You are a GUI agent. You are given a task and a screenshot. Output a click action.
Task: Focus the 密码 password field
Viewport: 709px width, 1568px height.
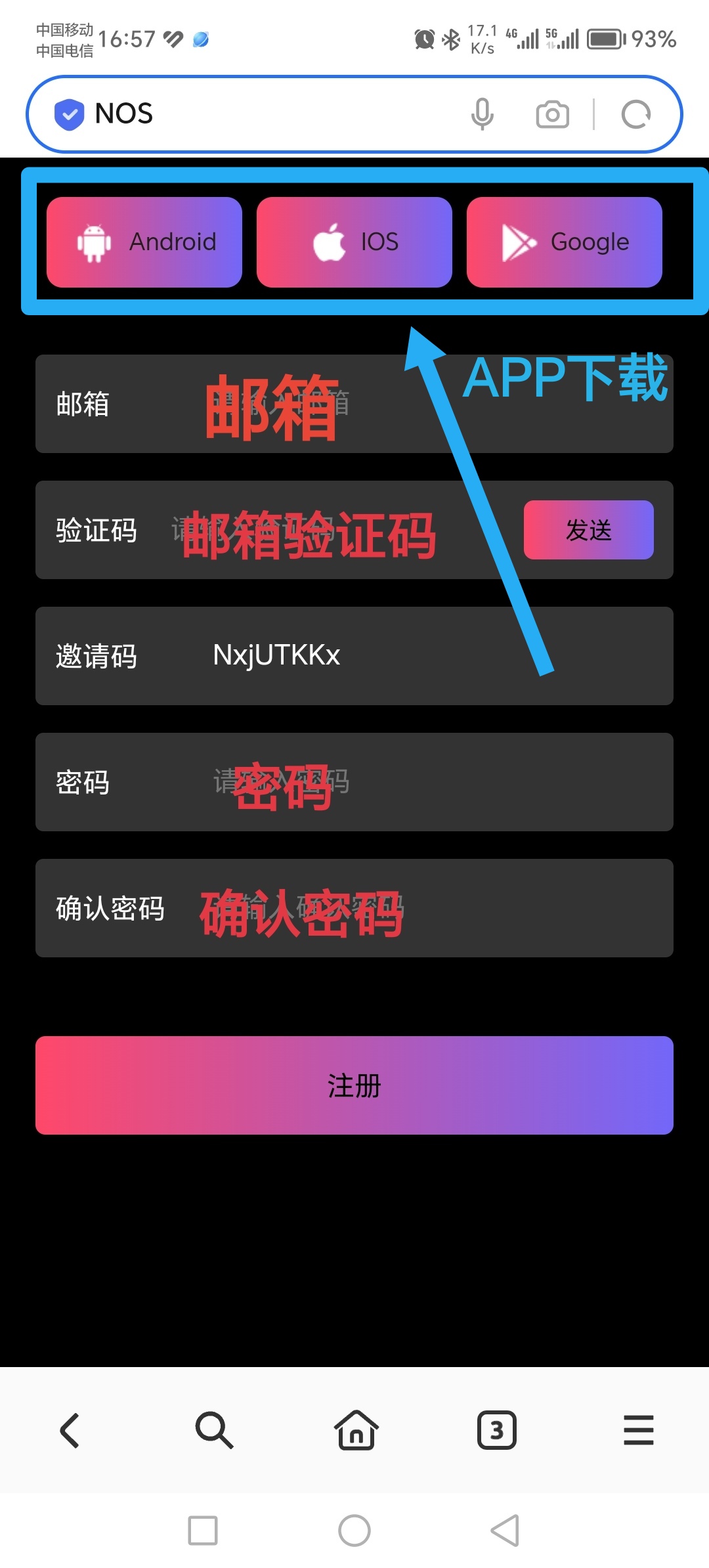(354, 782)
